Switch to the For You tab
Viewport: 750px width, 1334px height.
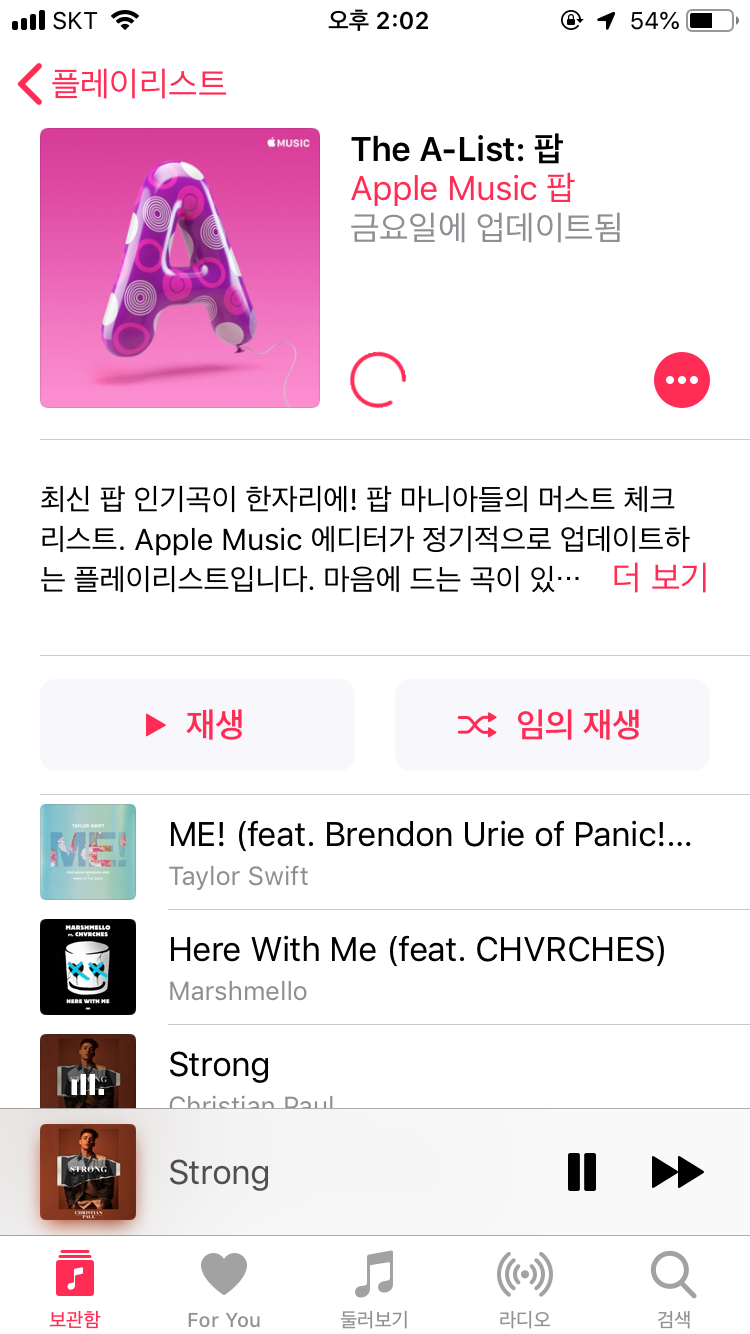pyautogui.click(x=224, y=1288)
